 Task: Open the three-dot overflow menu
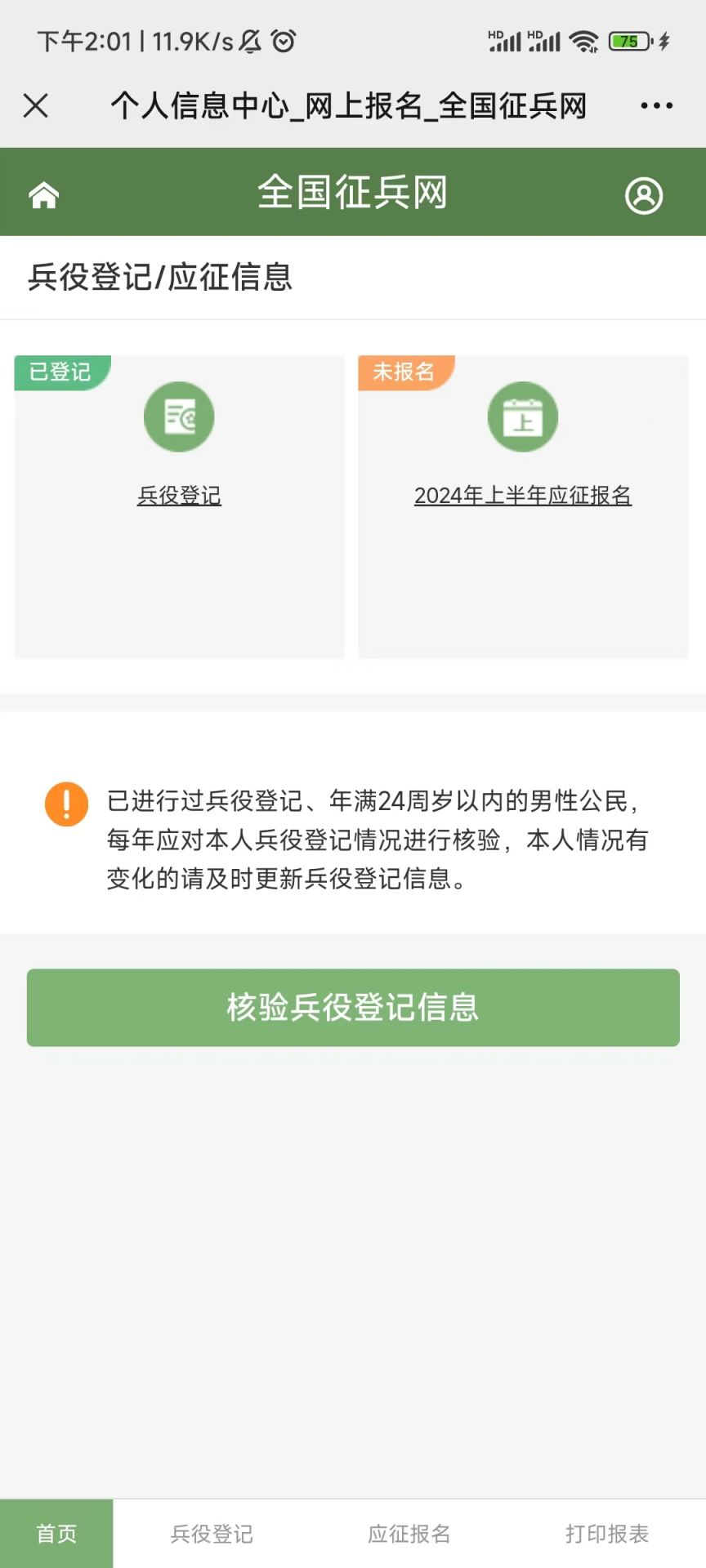pos(656,105)
